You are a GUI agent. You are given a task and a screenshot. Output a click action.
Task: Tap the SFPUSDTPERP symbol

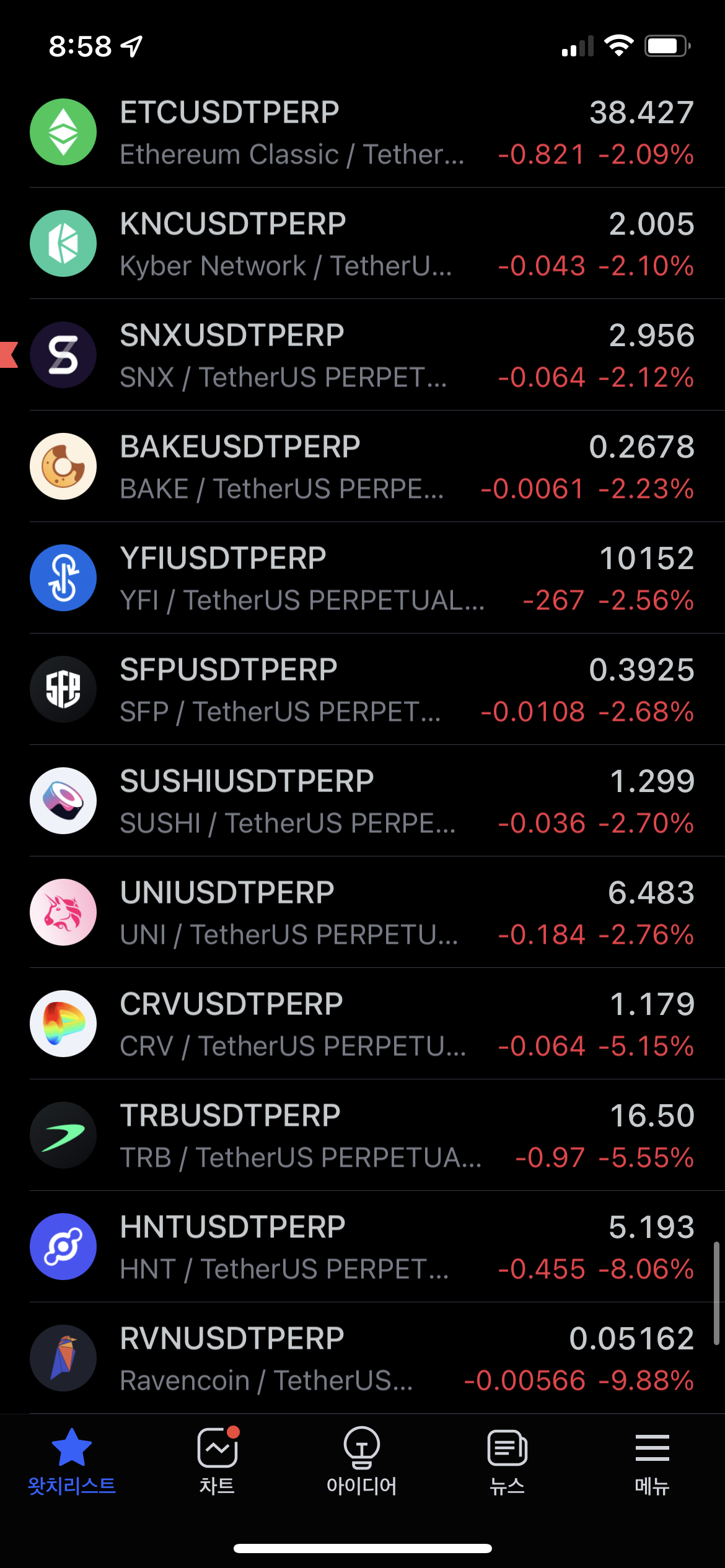tap(362, 689)
